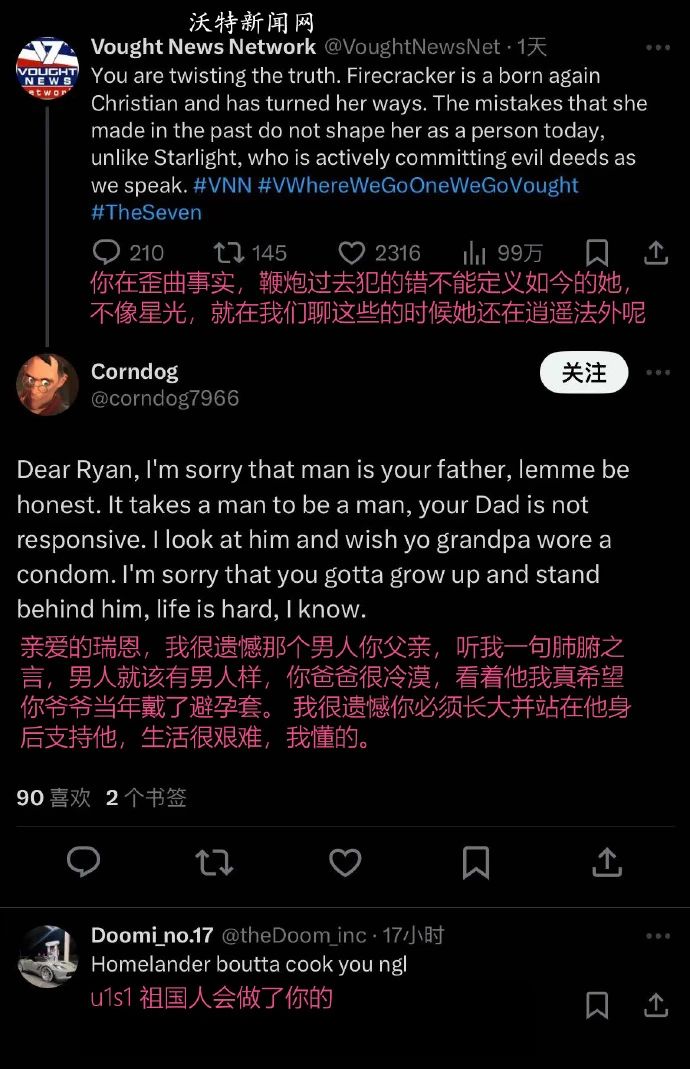Bookmark the Vought News Network tweet
The width and height of the screenshot is (690, 1069).
[x=596, y=252]
